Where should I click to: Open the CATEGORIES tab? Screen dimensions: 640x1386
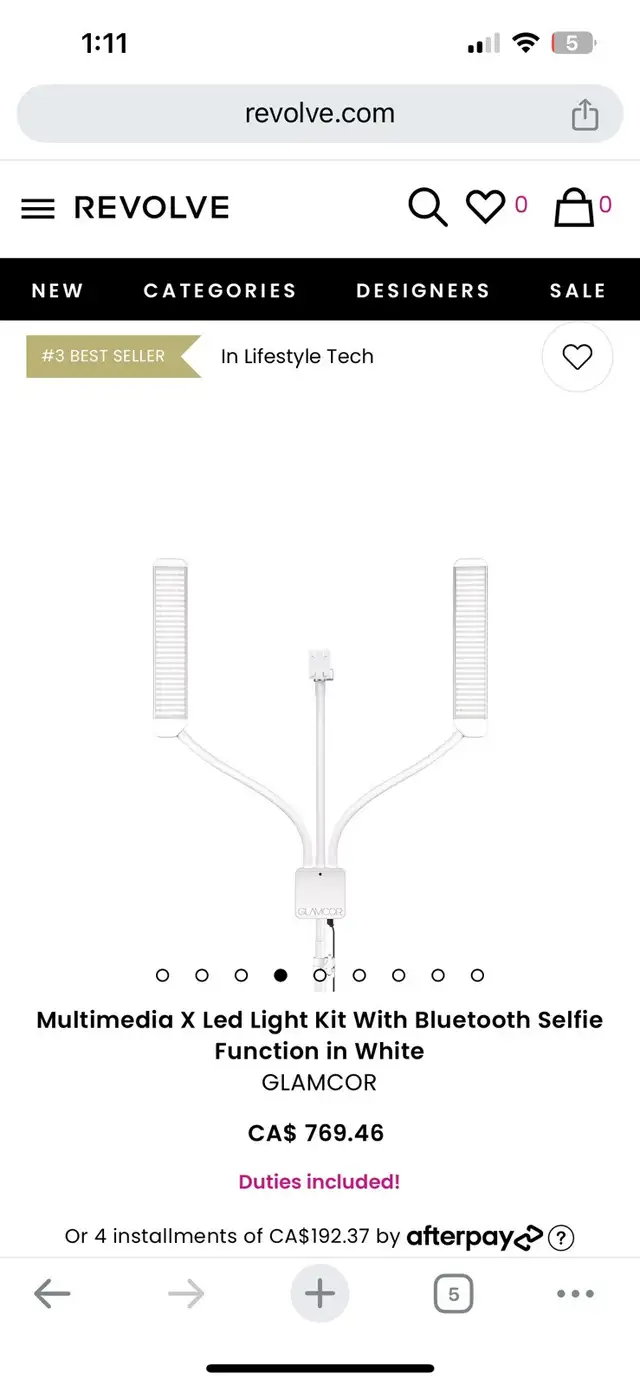220,290
